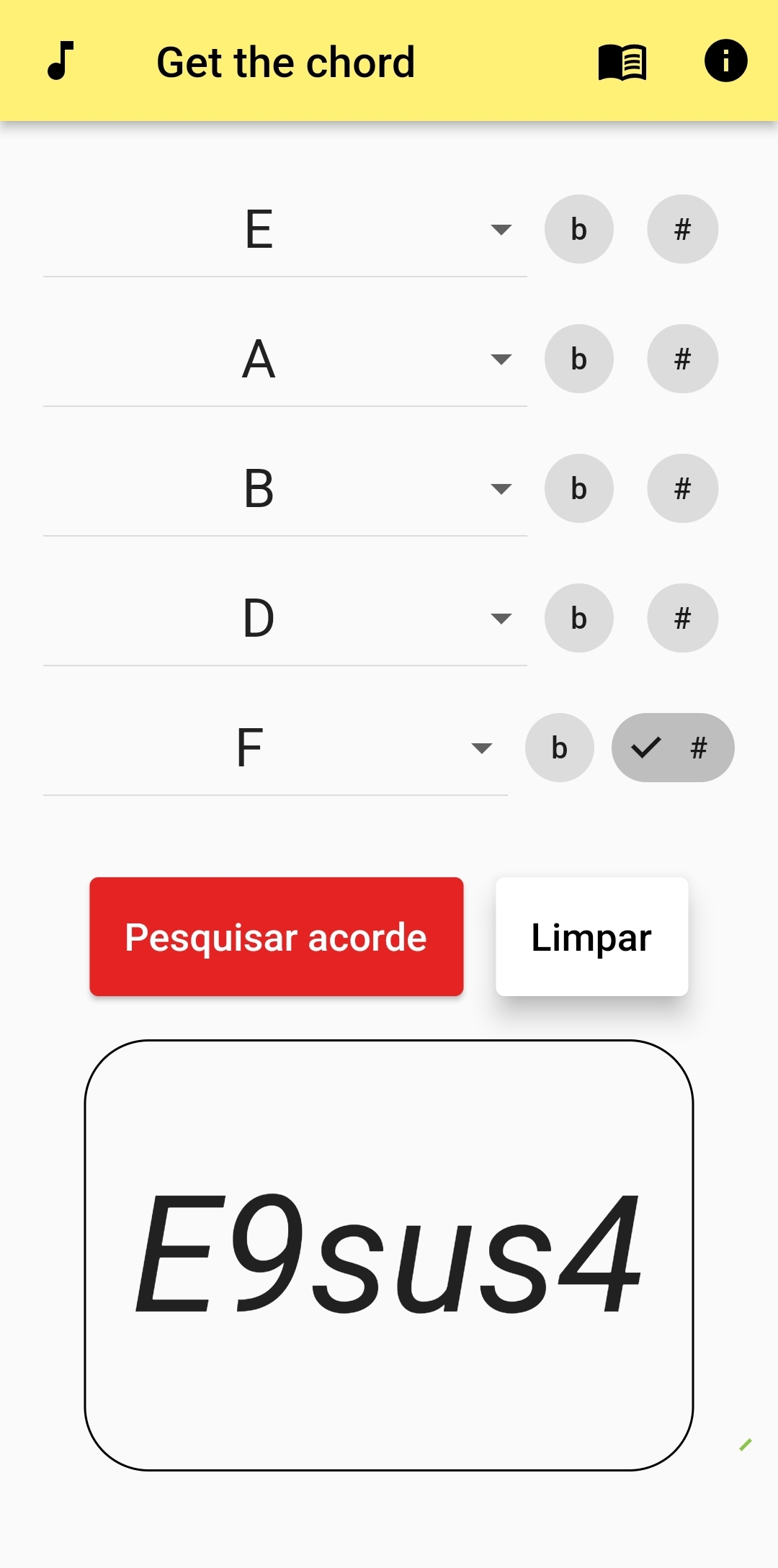Choose flat for the F note
The height and width of the screenshot is (1568, 778).
tap(560, 748)
